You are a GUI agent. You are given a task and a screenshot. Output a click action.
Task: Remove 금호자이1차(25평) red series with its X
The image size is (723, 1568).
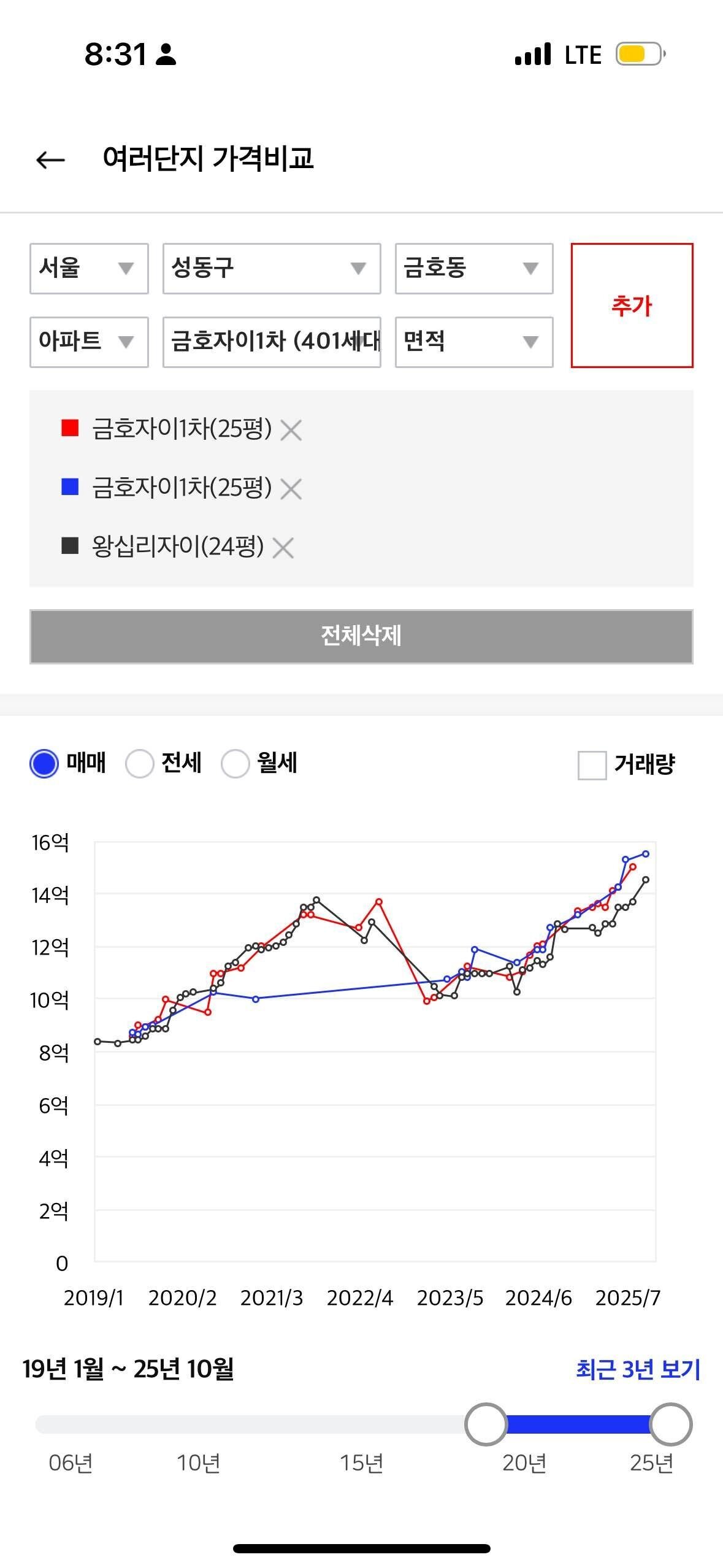click(292, 431)
